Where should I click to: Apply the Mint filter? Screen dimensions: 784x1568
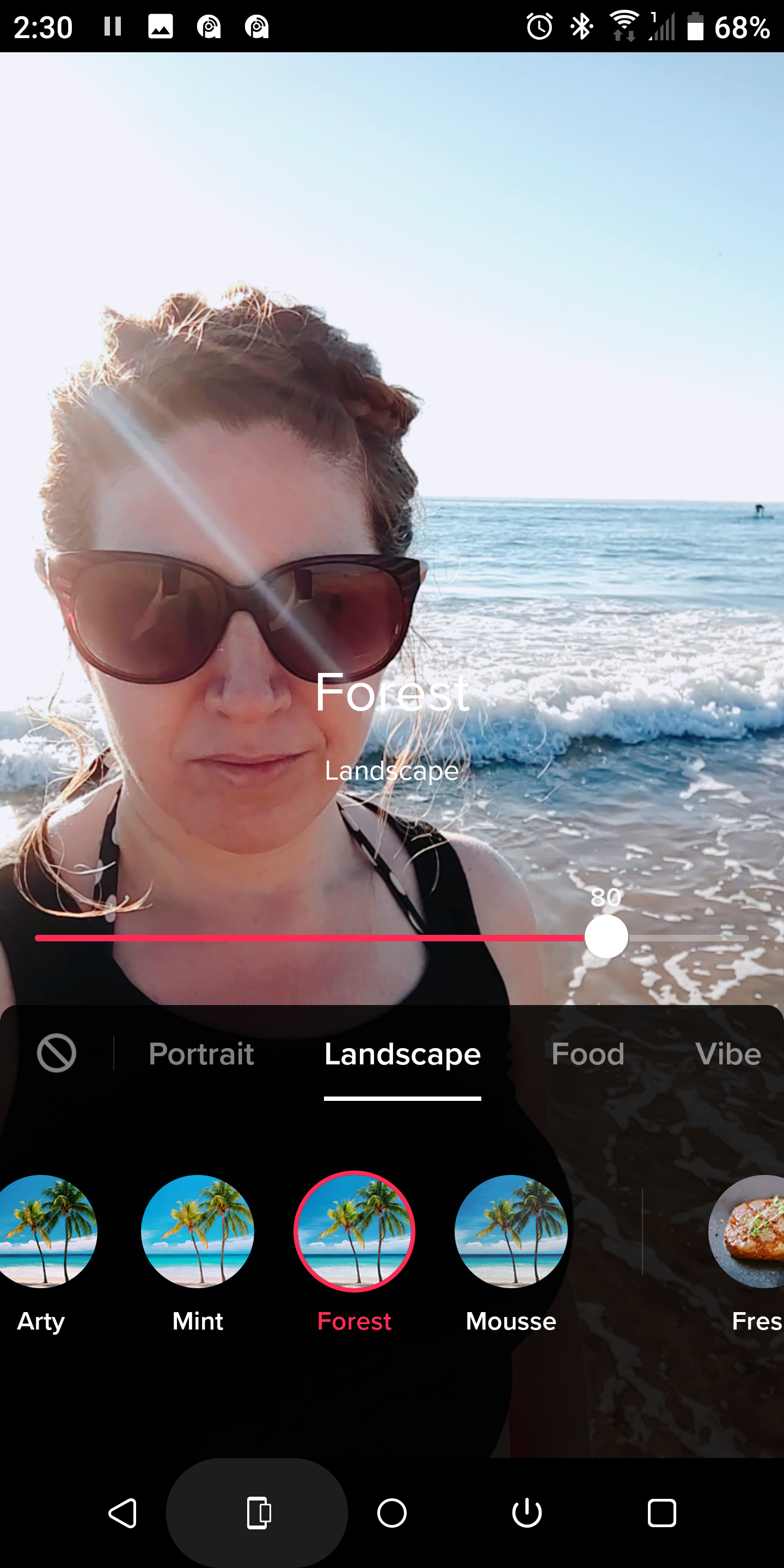click(198, 1232)
